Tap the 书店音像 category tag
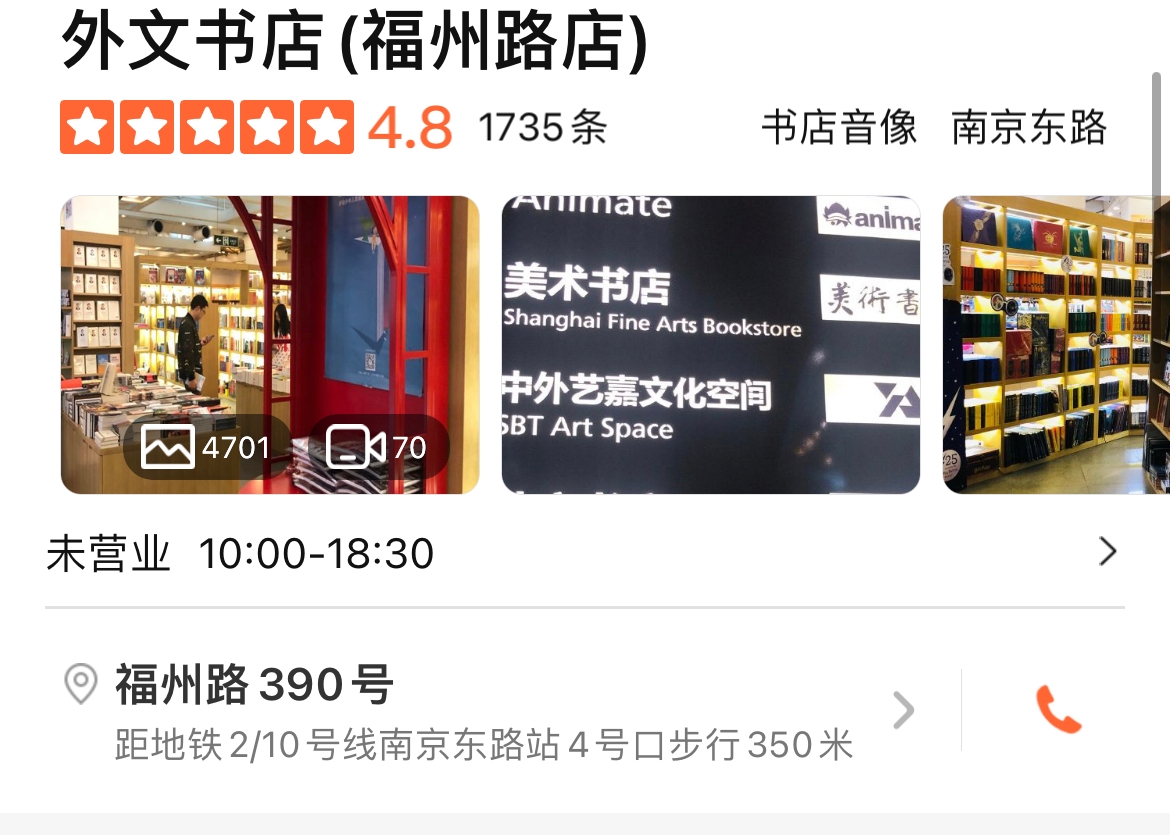The image size is (1170, 835). pyautogui.click(x=838, y=128)
